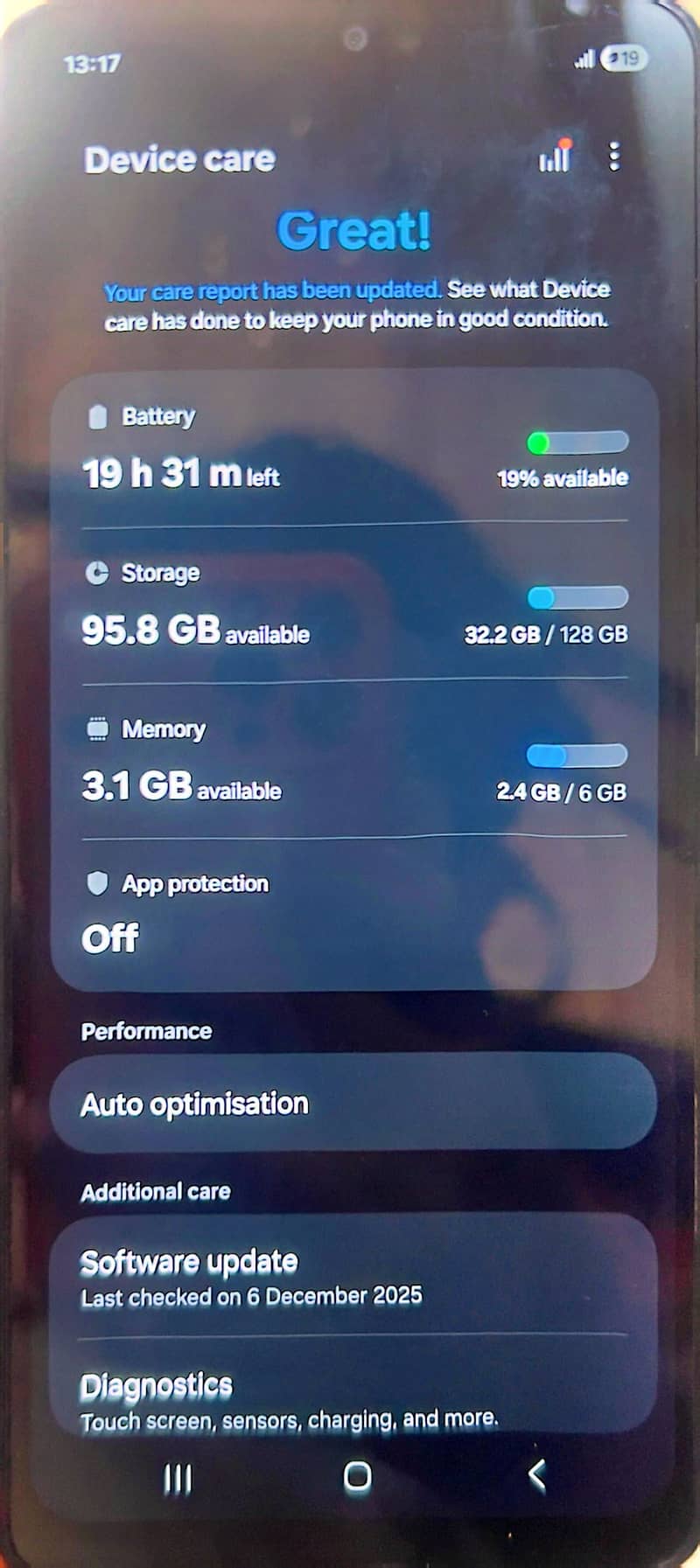Open App protection settings

pos(354,914)
